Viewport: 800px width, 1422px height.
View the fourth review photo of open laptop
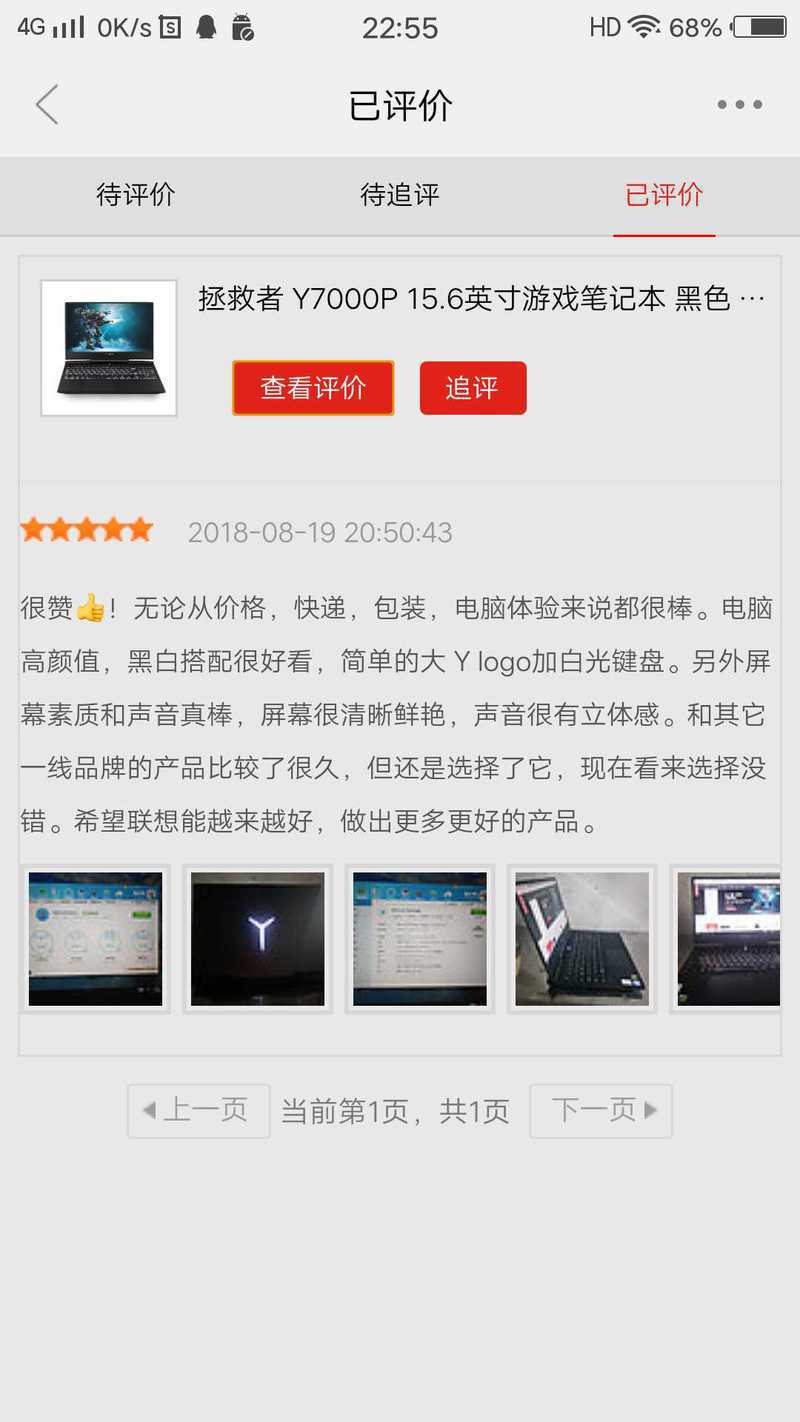582,939
